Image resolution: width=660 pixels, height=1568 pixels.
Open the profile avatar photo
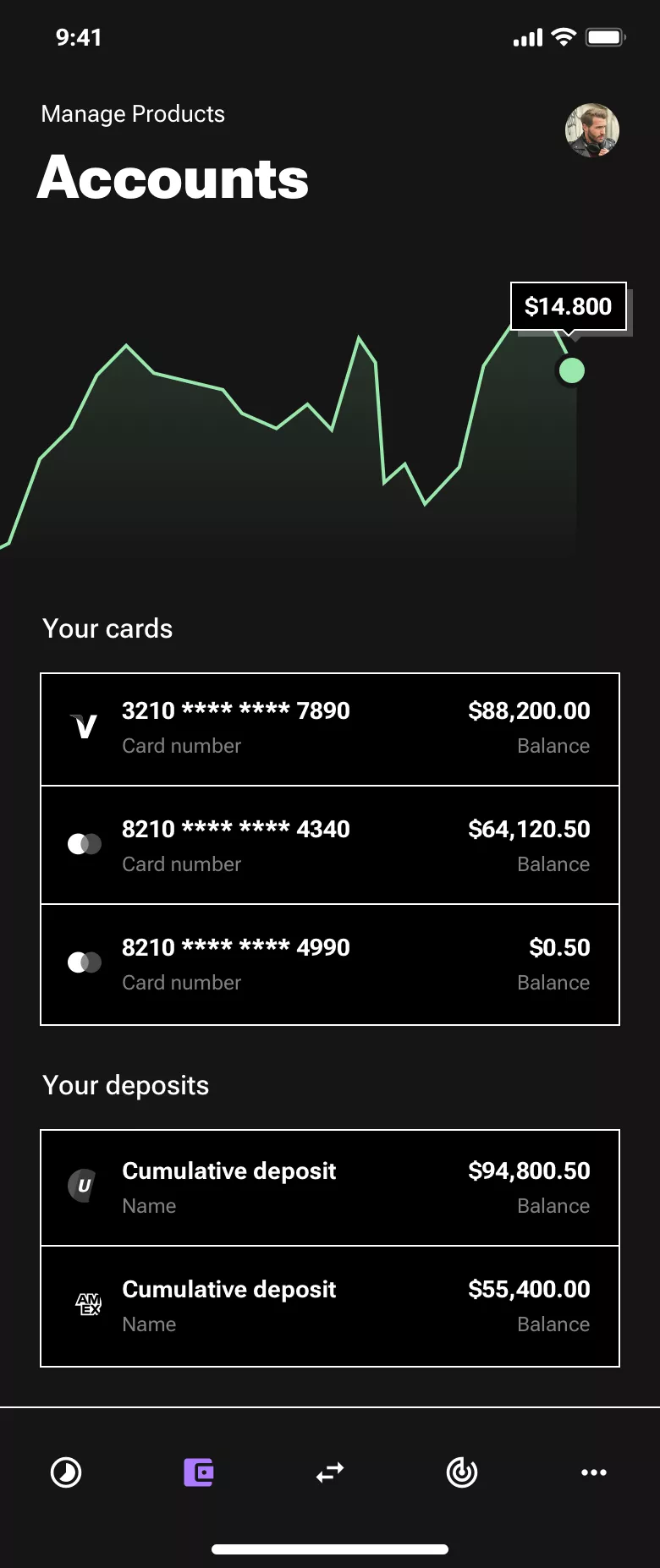(x=592, y=130)
